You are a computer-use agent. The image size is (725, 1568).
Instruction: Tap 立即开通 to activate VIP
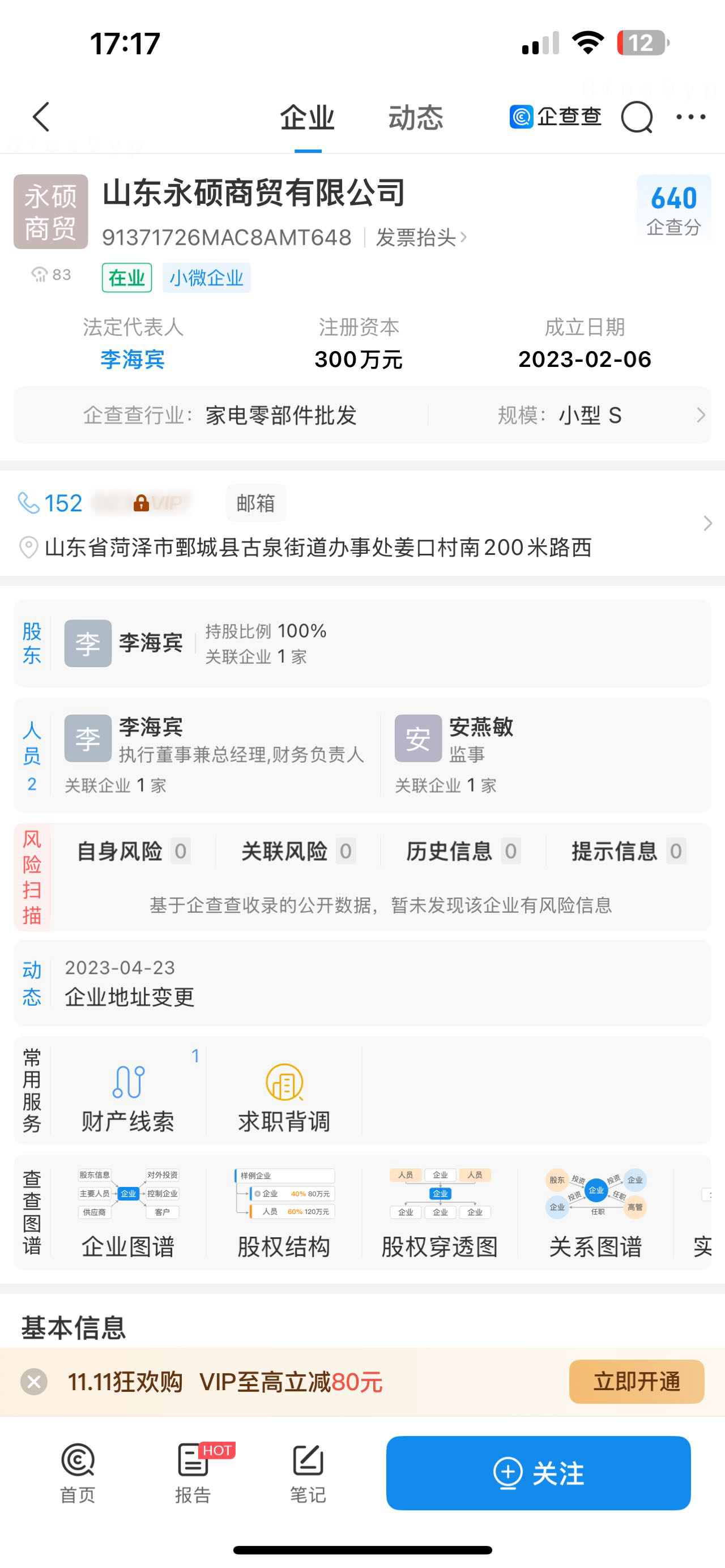pos(636,1381)
